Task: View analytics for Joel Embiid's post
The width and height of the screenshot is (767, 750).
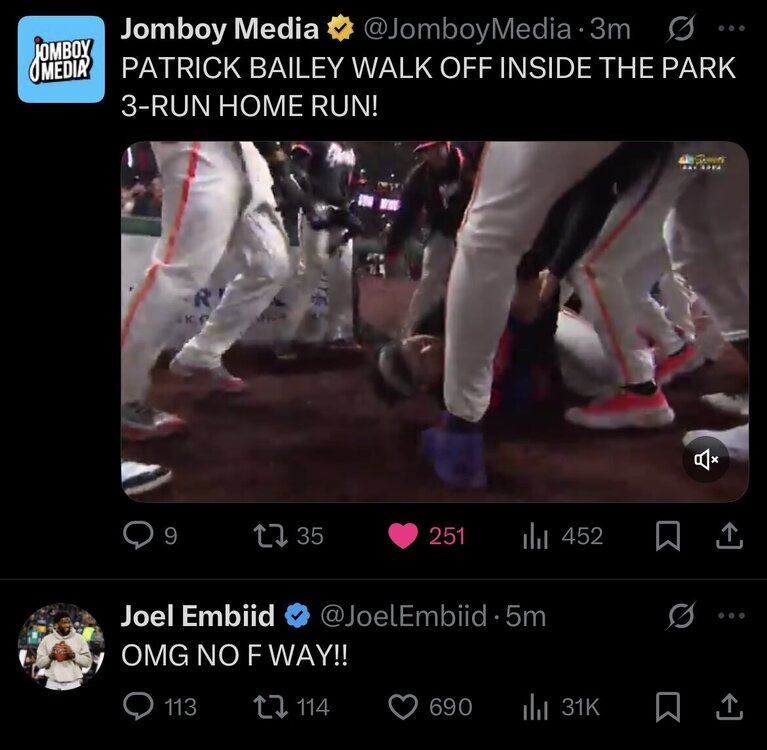Action: (x=535, y=707)
